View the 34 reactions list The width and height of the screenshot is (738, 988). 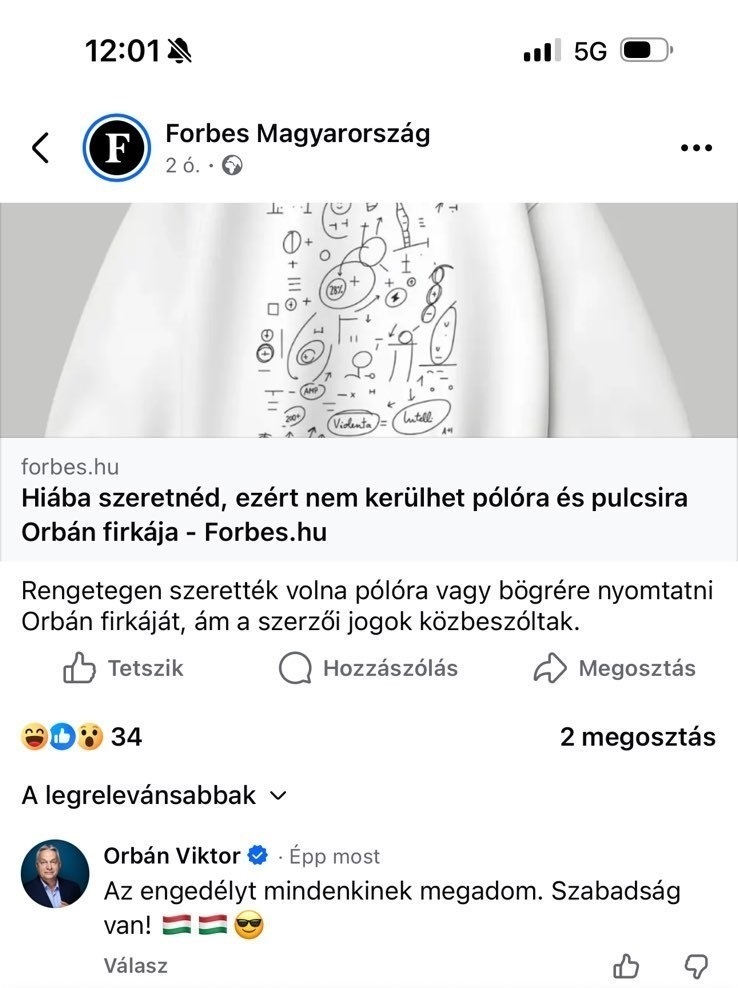82,737
